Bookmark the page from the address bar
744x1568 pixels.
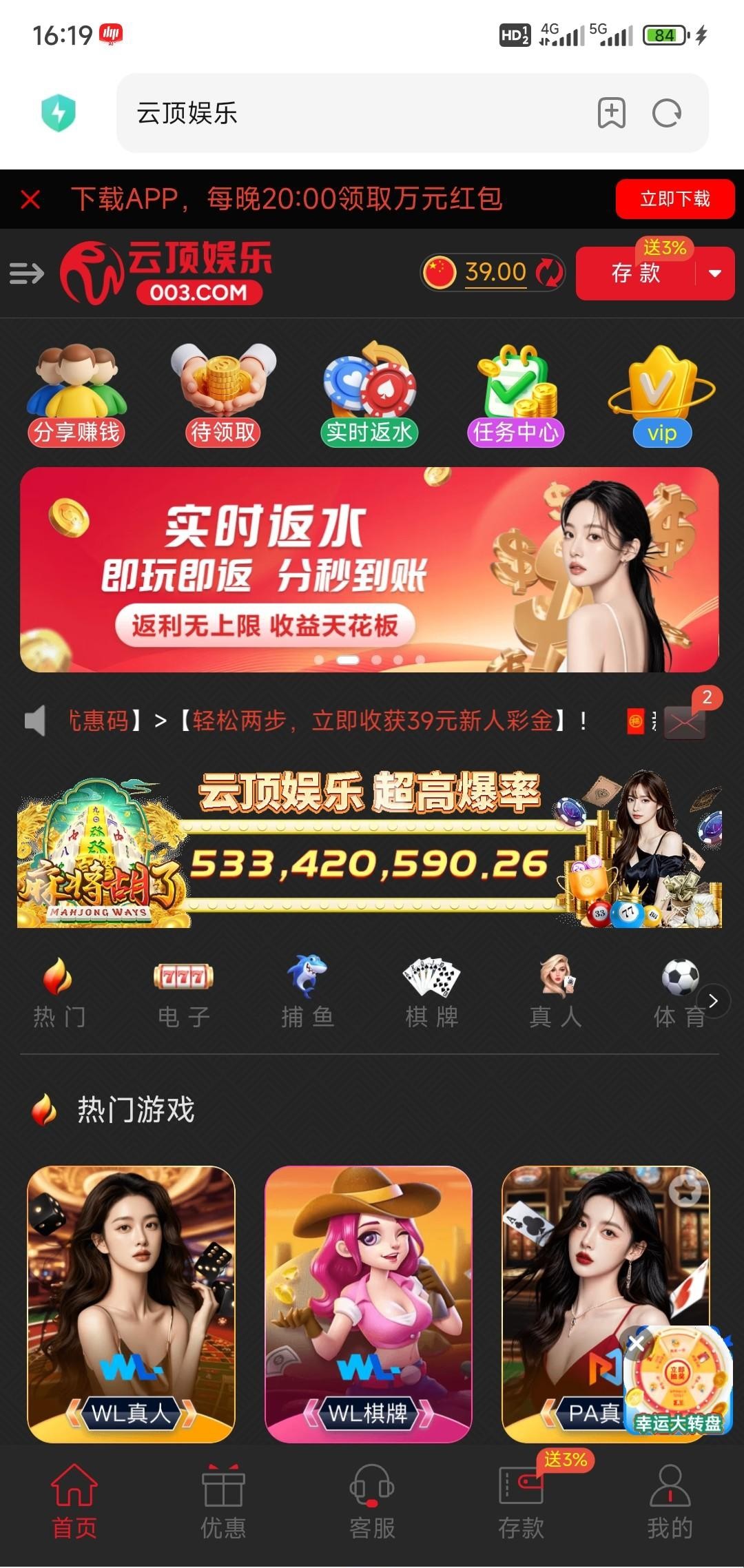[x=611, y=113]
